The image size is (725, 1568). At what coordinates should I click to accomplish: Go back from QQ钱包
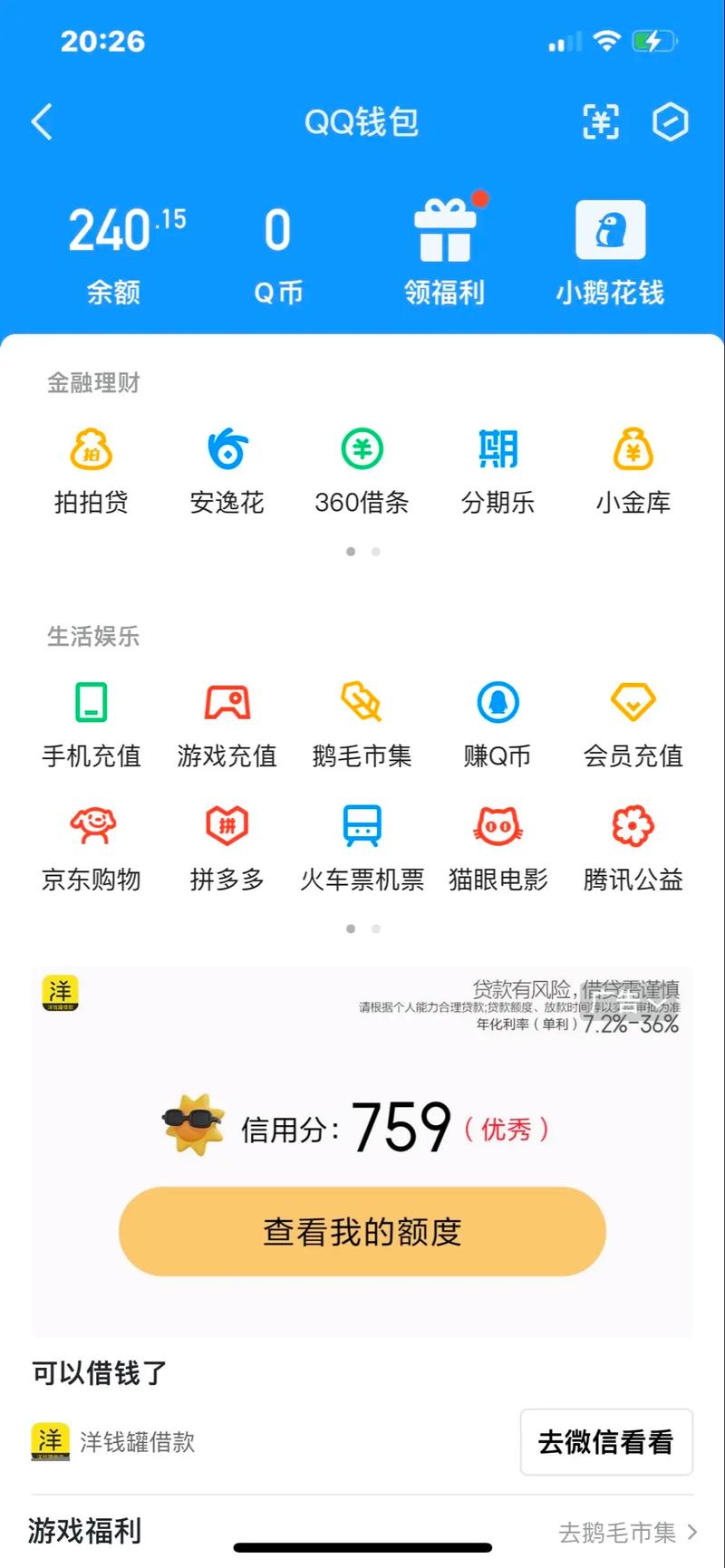(42, 121)
